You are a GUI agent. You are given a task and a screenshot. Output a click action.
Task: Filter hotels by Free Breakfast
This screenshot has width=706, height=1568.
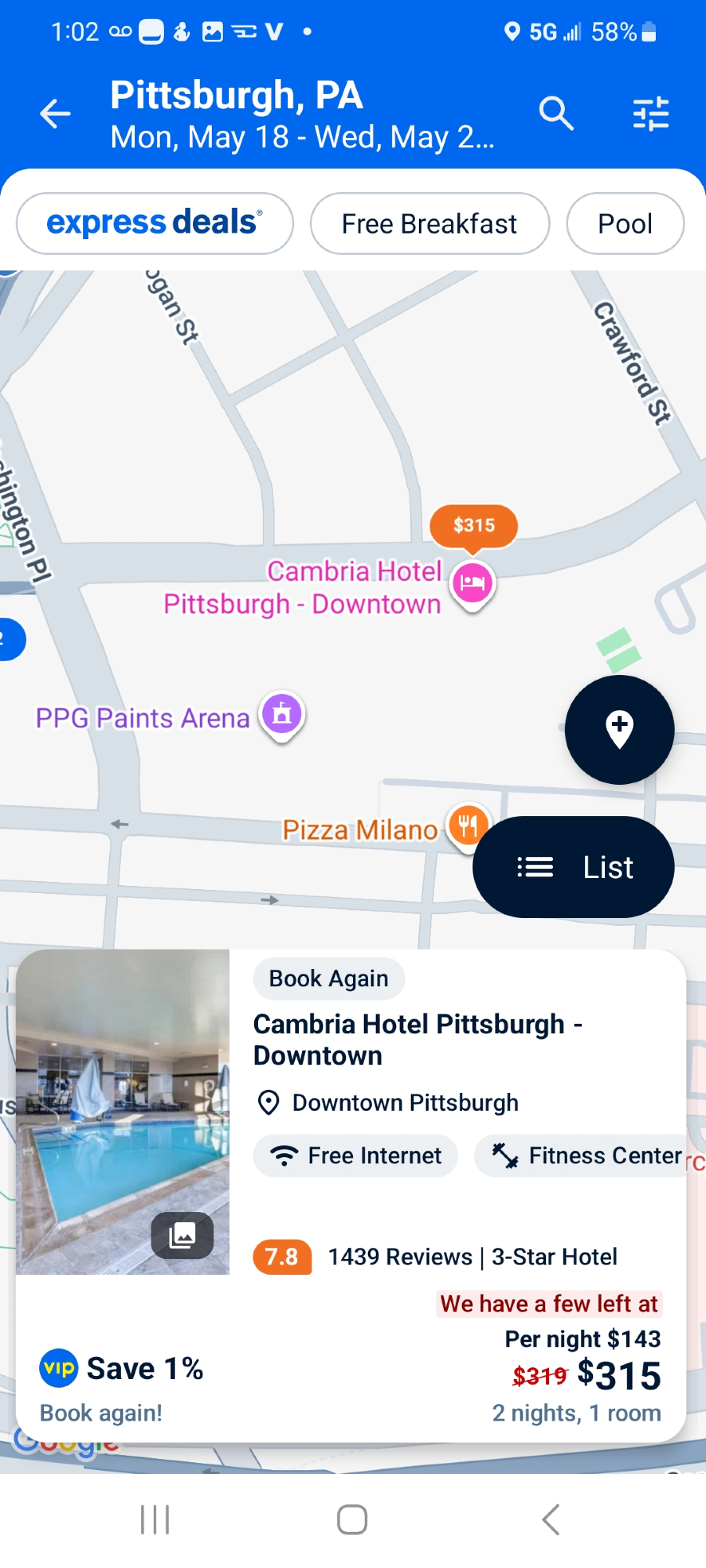[429, 223]
